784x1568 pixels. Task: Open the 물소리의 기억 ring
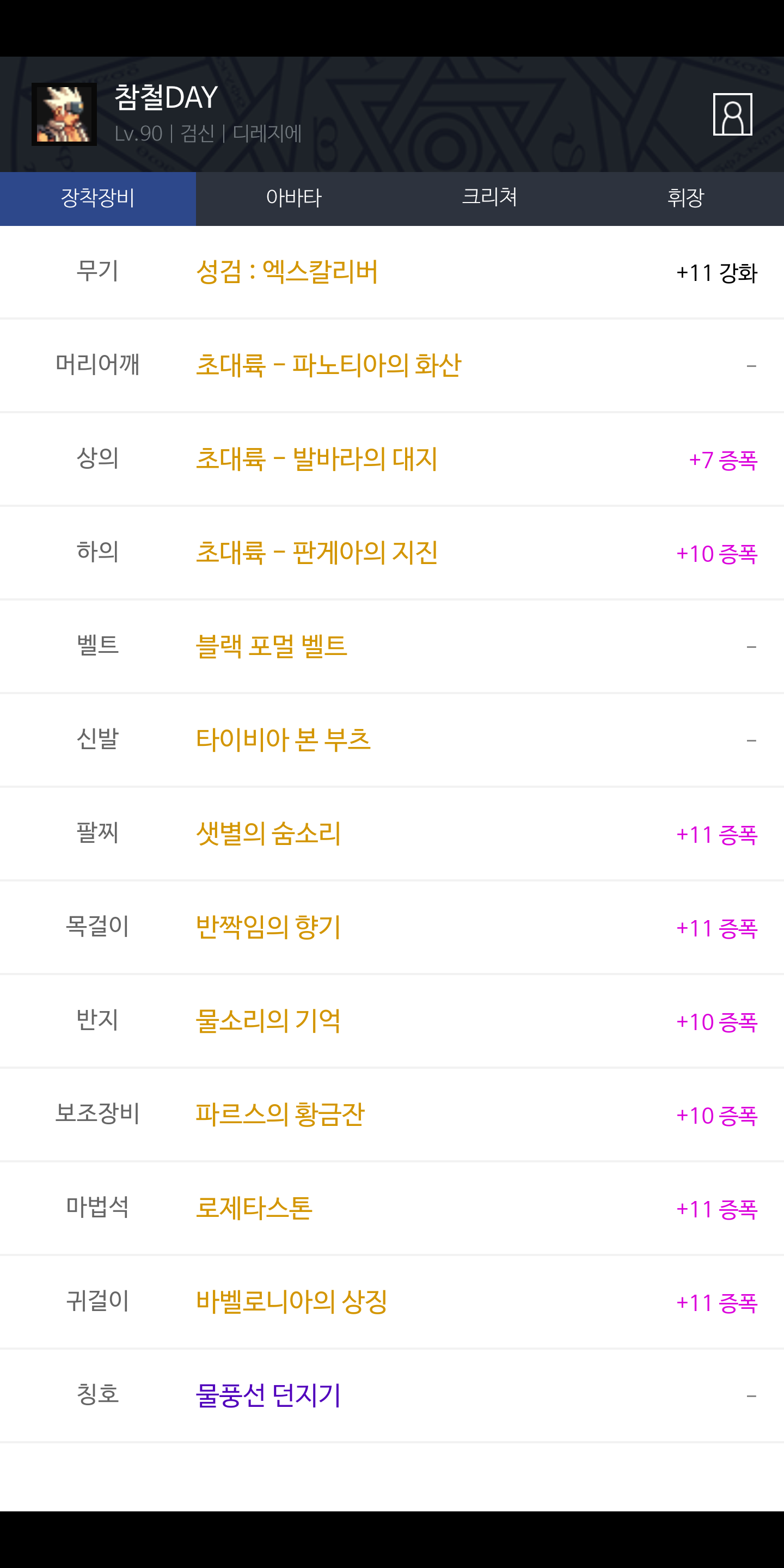[268, 1021]
